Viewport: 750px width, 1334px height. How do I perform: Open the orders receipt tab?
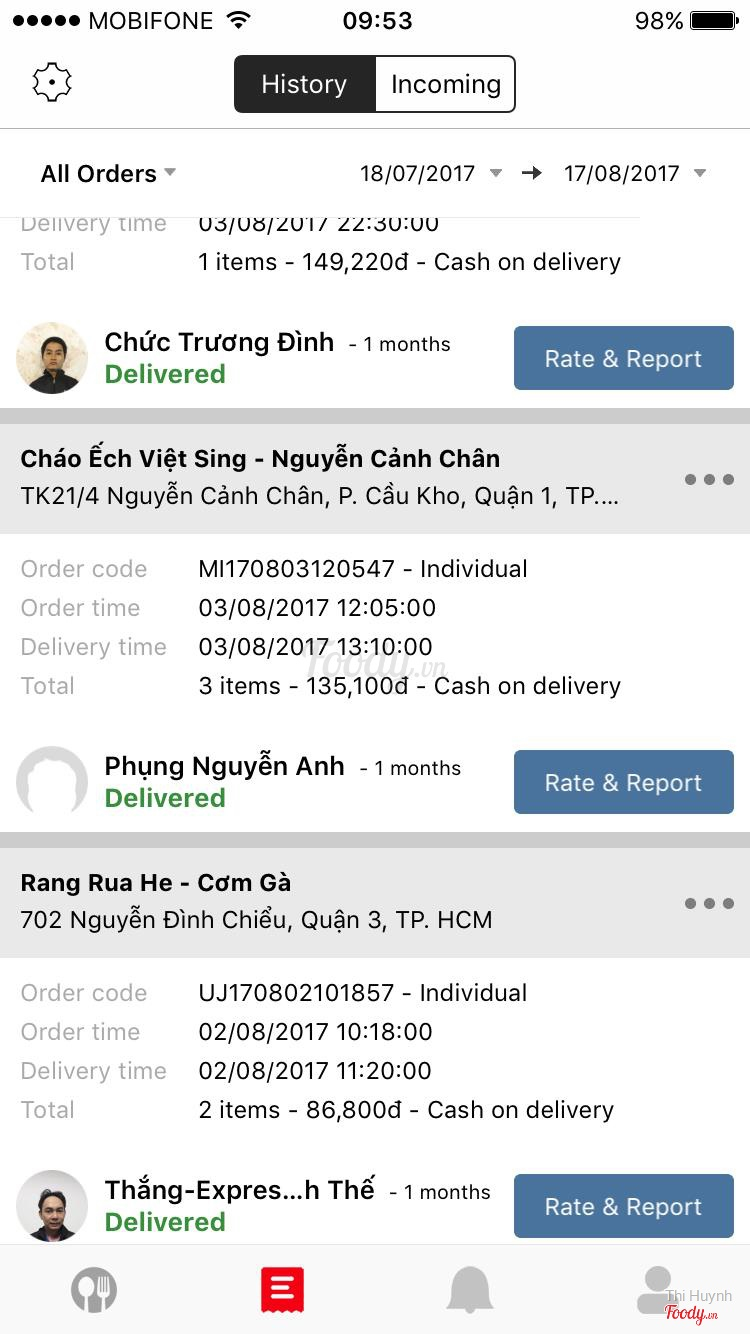tap(282, 1290)
